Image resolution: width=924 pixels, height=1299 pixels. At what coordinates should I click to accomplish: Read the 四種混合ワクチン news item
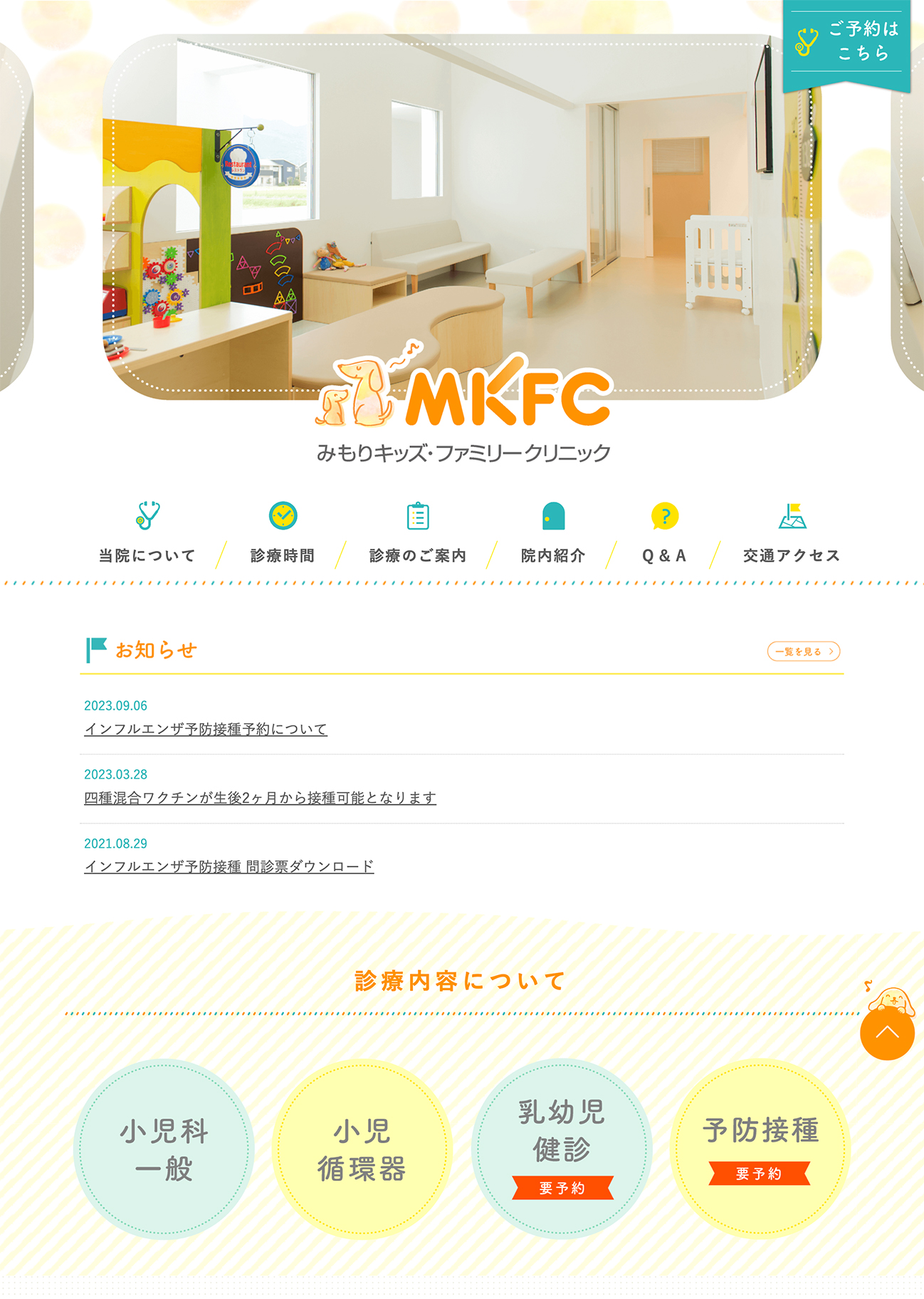click(x=260, y=798)
